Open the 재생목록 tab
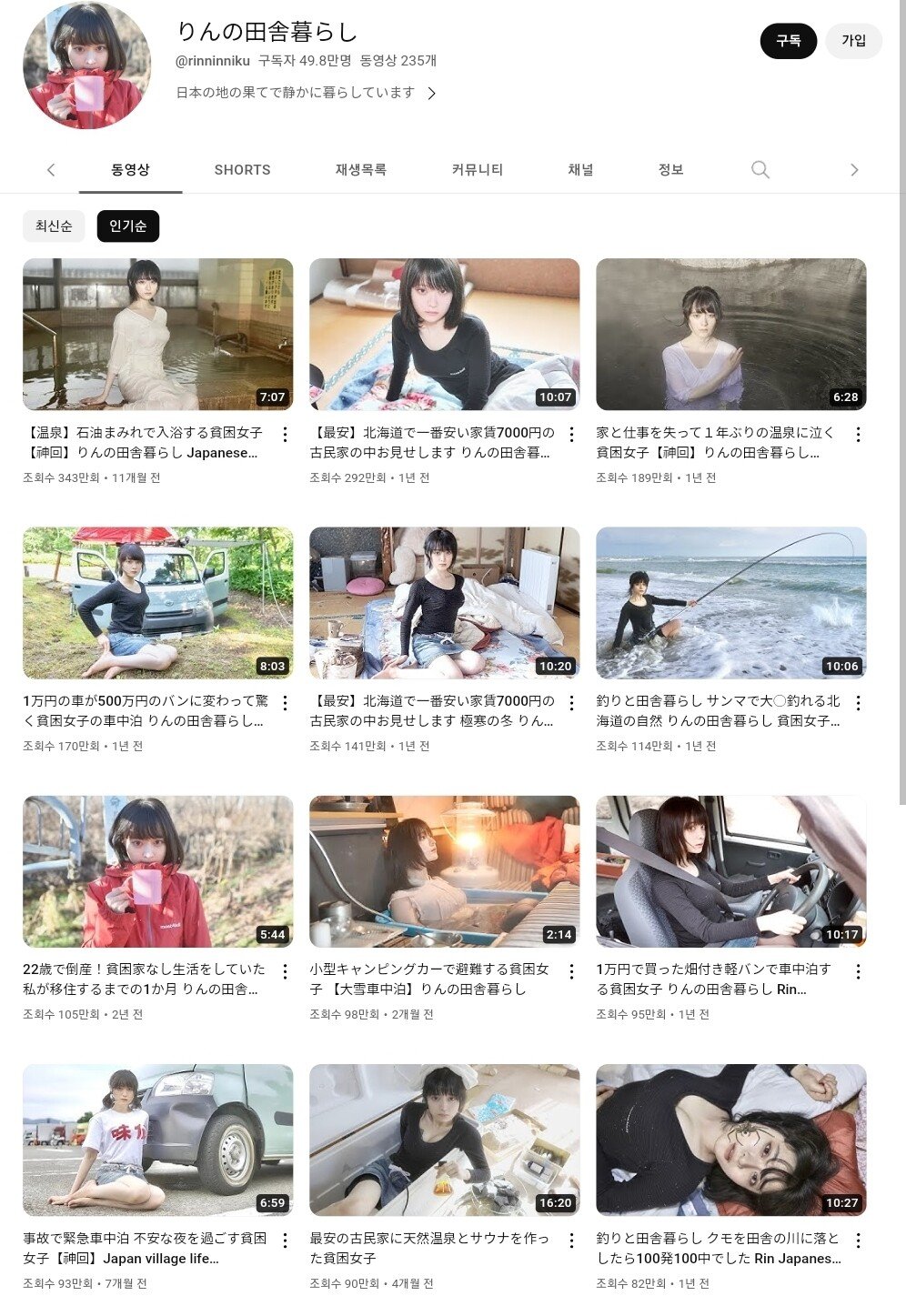 click(360, 170)
